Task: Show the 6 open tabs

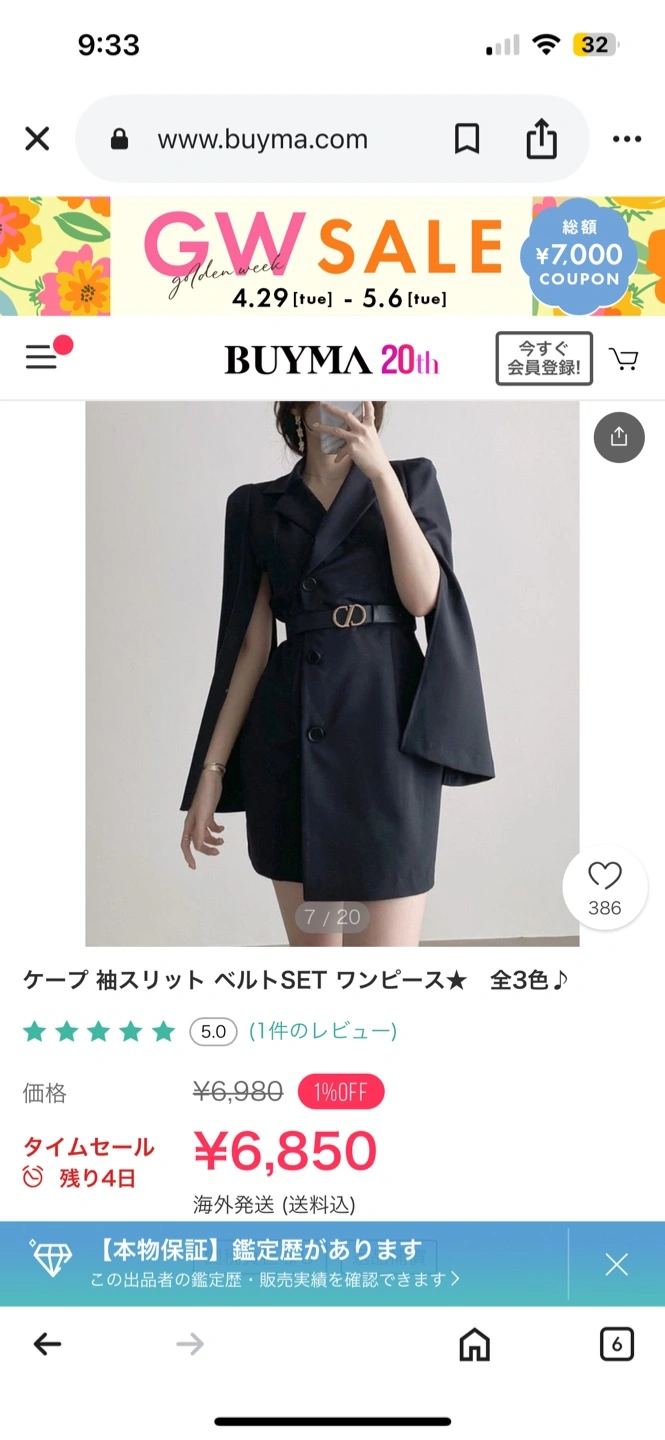Action: [x=617, y=1345]
